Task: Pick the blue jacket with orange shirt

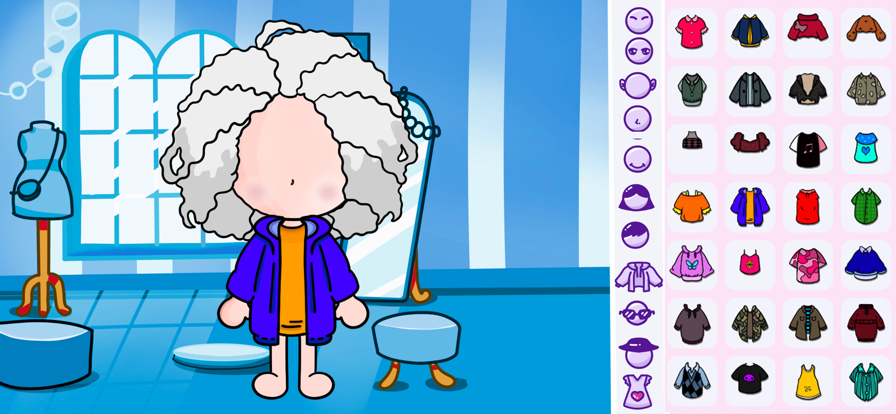Action: point(749,205)
